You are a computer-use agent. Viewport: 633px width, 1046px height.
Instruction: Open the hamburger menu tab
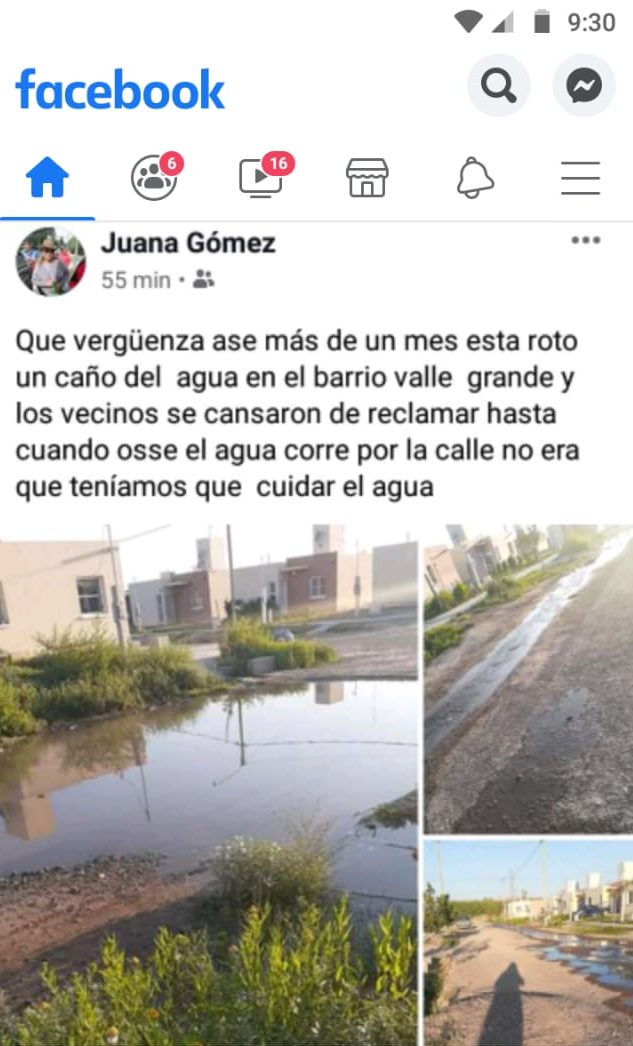[x=580, y=179]
